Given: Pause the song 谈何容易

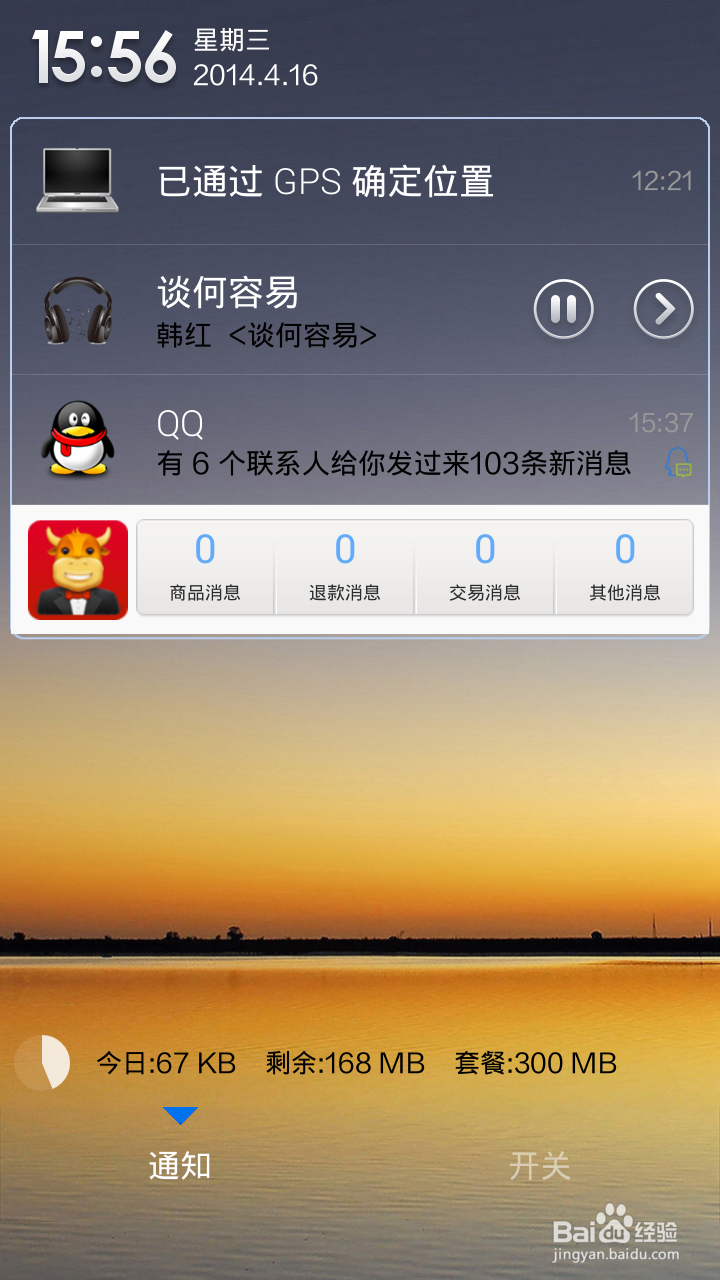Looking at the screenshot, I should click(x=563, y=310).
